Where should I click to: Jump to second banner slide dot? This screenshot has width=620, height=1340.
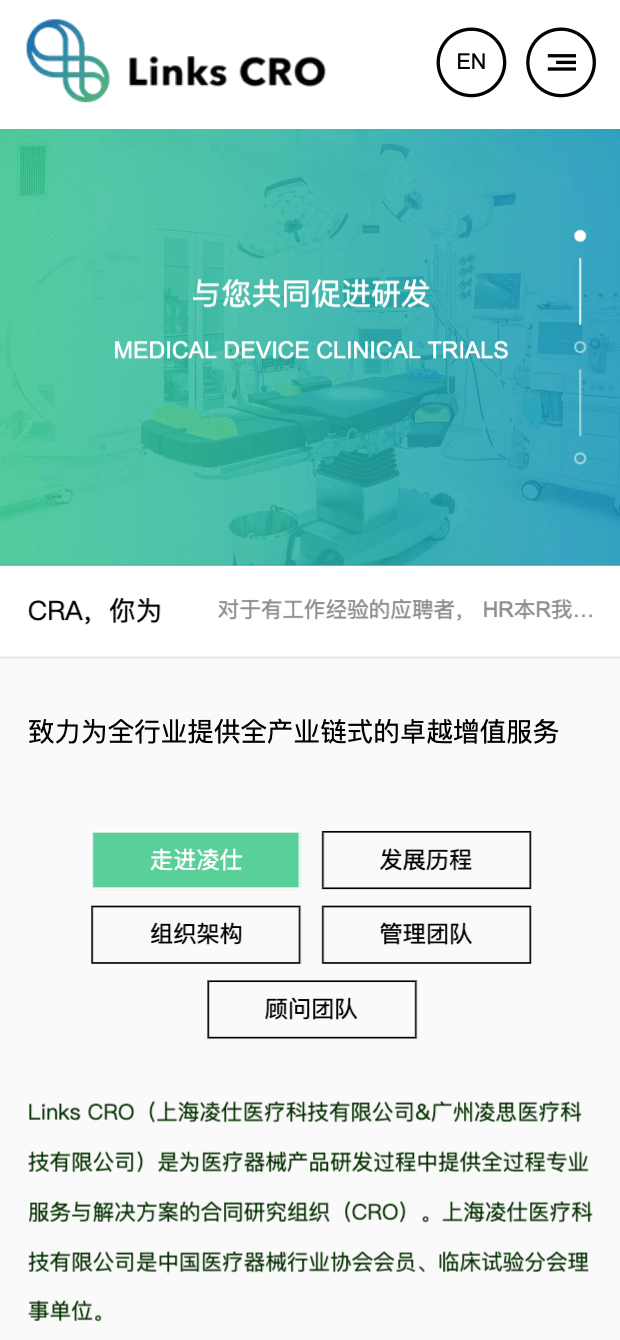coord(580,347)
